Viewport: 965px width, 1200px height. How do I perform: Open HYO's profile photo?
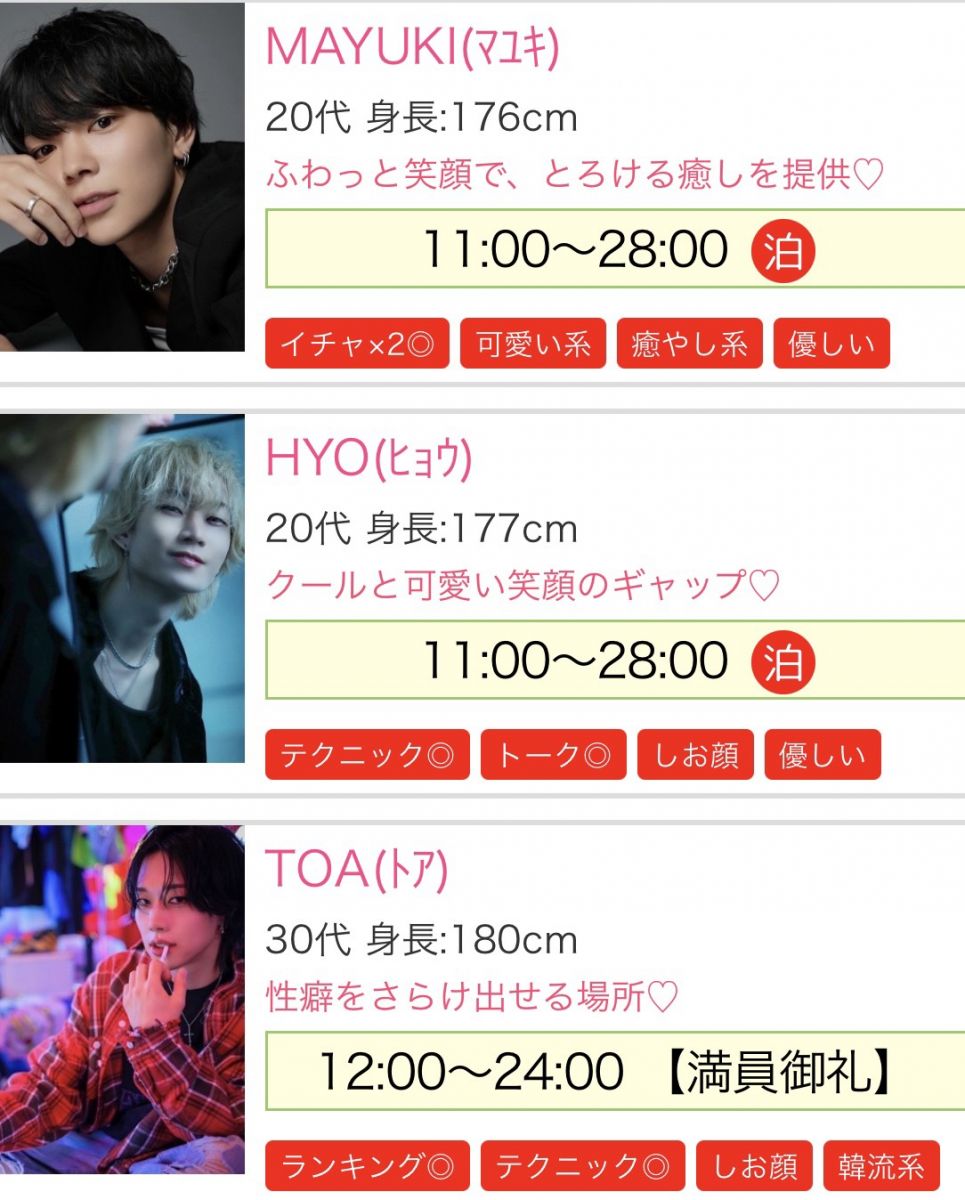point(122,588)
